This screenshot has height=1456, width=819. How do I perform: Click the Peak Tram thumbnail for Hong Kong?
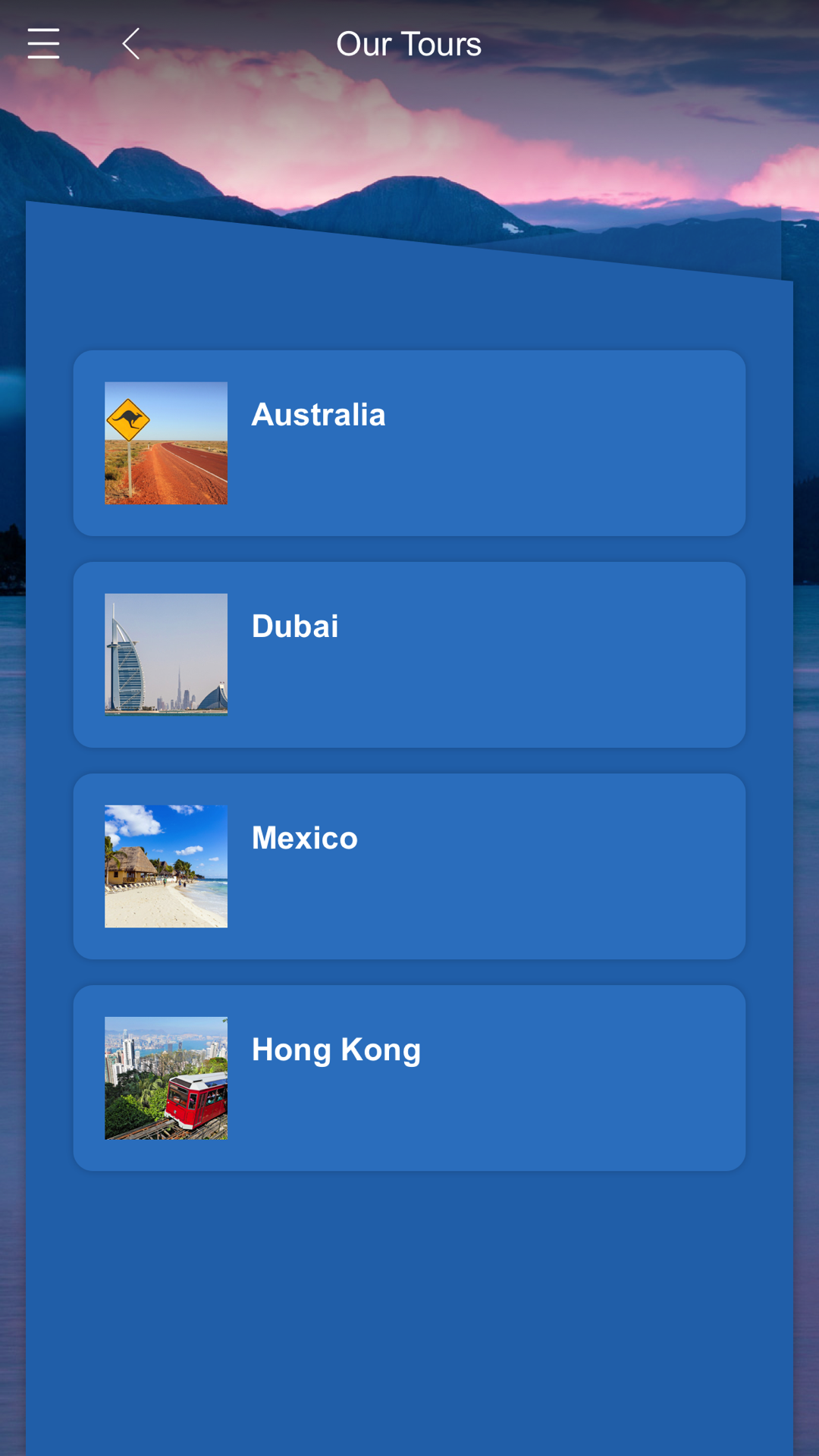pos(165,1078)
